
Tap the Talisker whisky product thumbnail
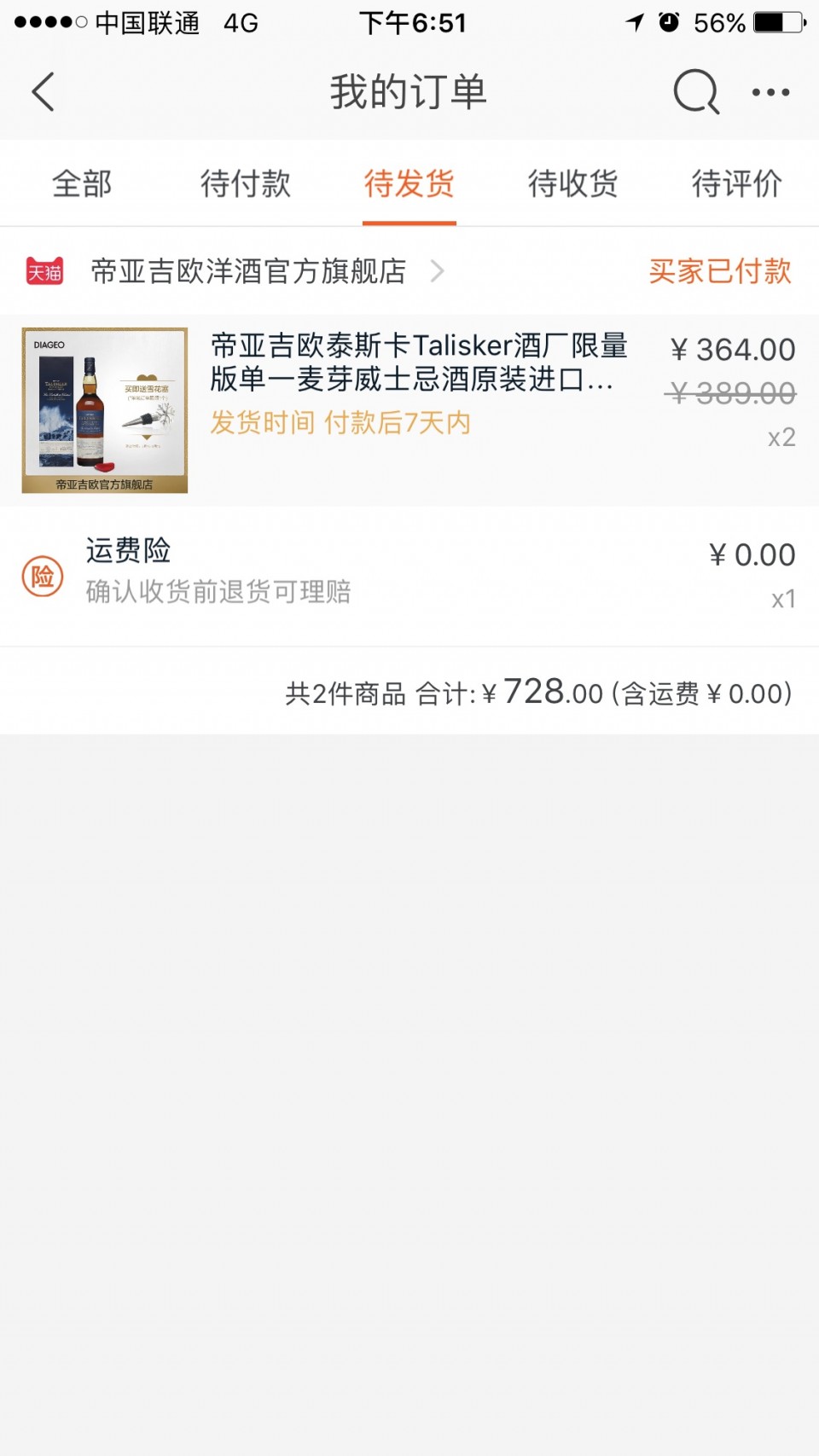104,409
